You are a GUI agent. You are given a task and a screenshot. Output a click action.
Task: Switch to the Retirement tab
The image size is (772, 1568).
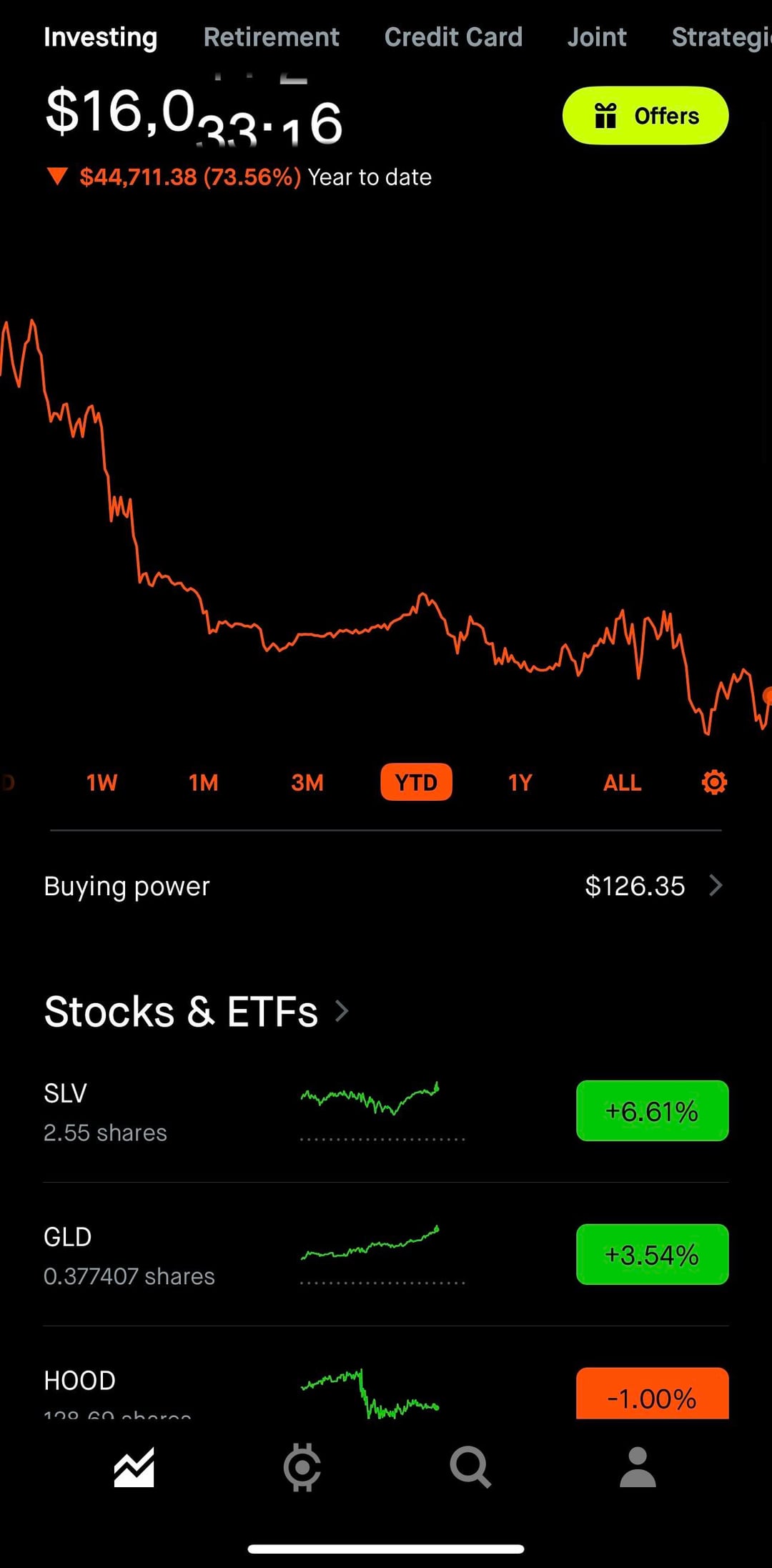(x=271, y=37)
